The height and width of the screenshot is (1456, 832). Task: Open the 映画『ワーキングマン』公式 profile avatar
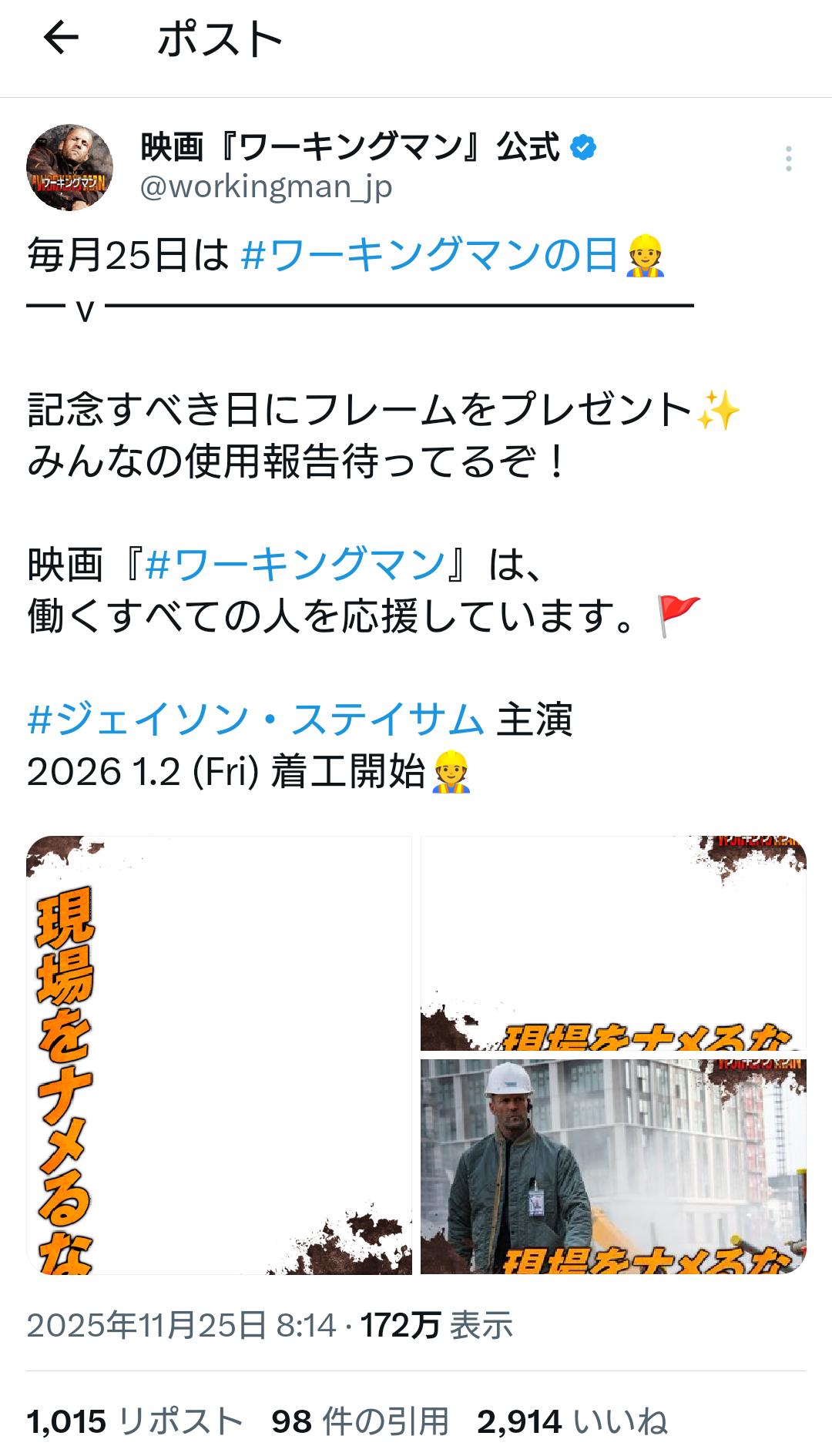click(70, 167)
